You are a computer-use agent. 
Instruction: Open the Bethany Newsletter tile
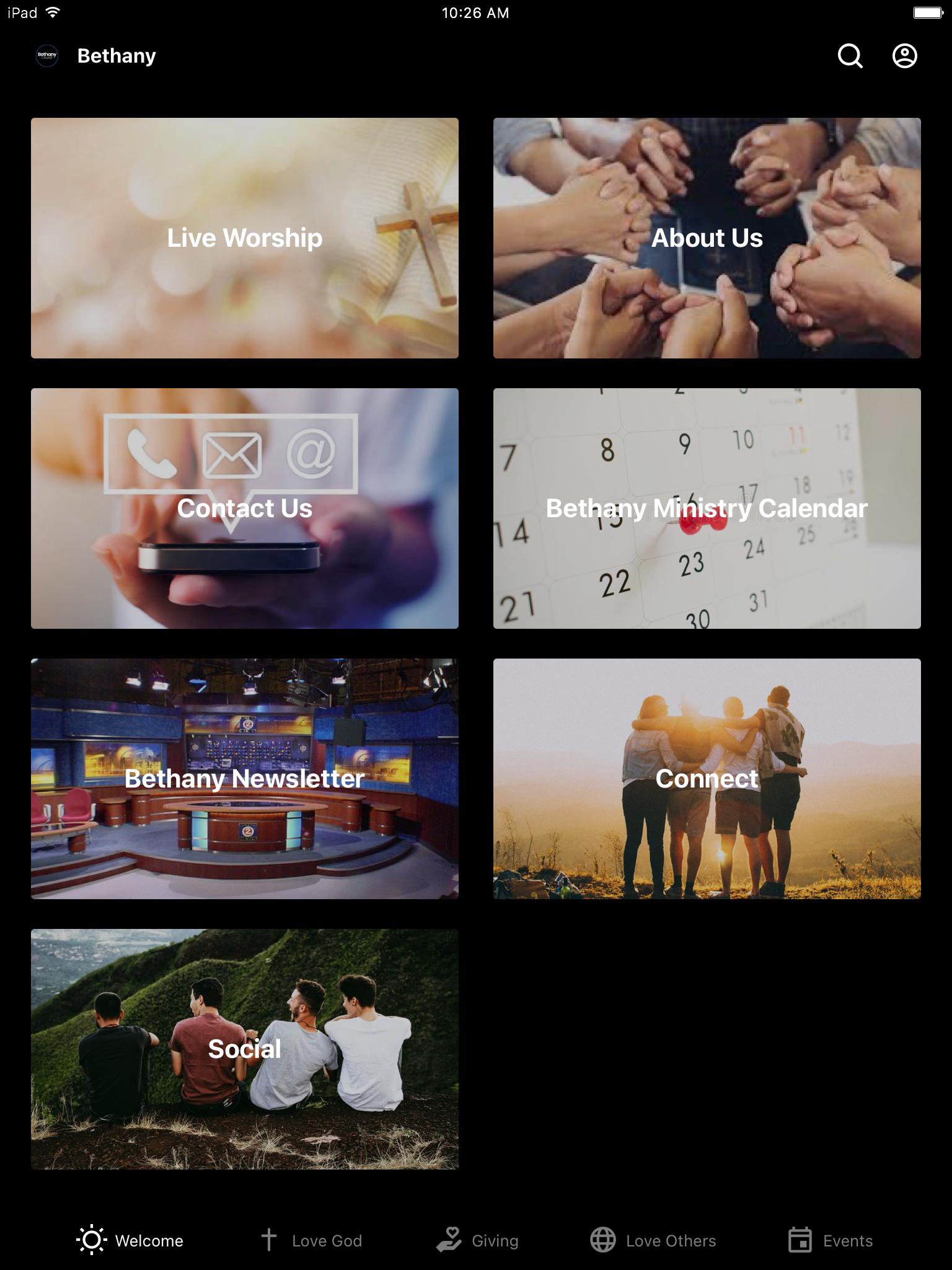245,779
